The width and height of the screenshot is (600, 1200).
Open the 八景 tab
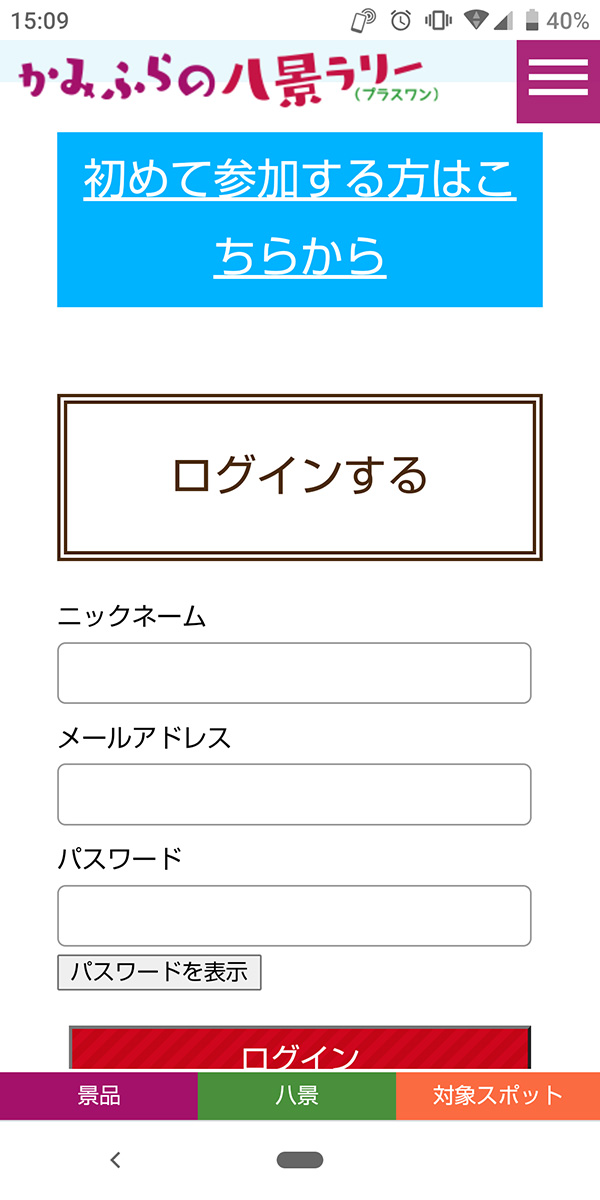(297, 1096)
